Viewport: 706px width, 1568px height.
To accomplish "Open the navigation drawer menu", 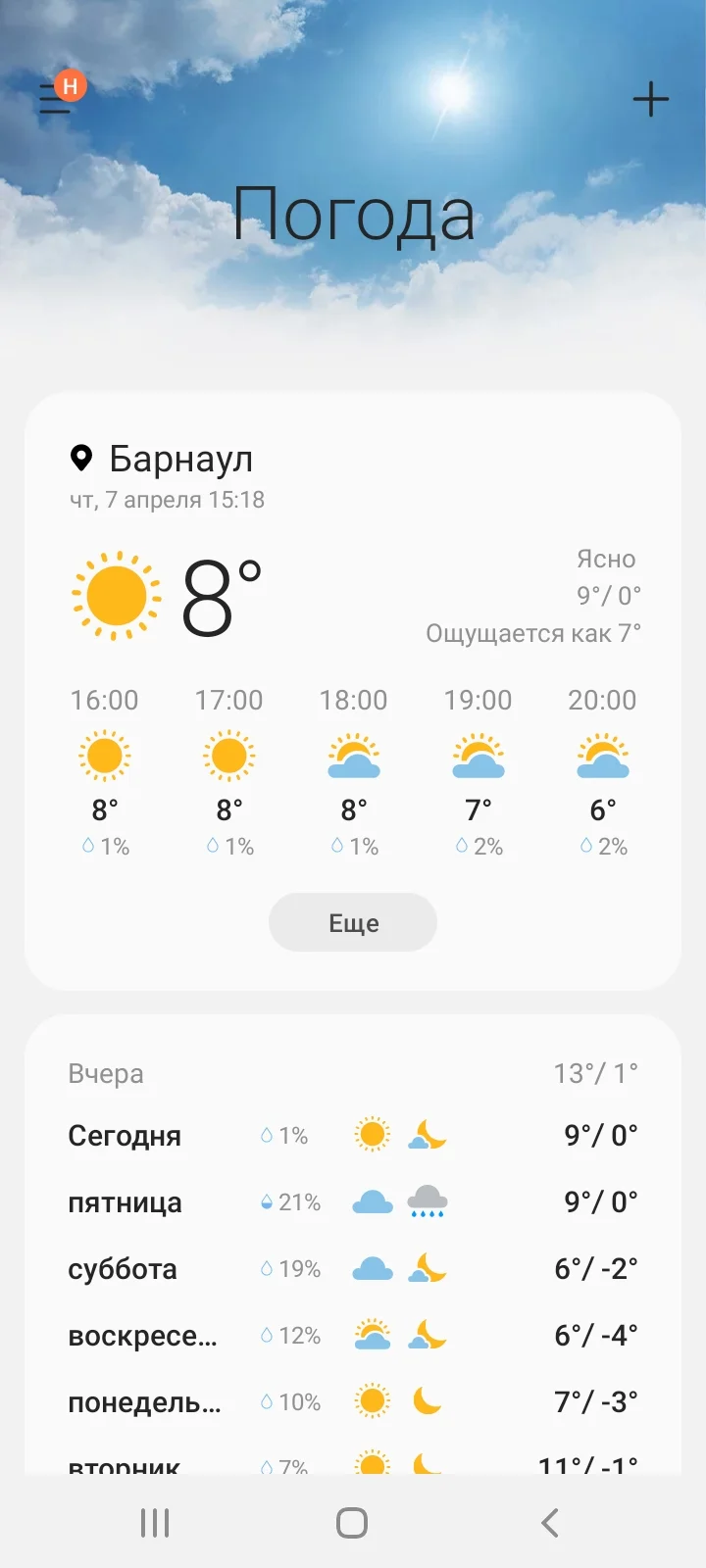I will tap(53, 98).
